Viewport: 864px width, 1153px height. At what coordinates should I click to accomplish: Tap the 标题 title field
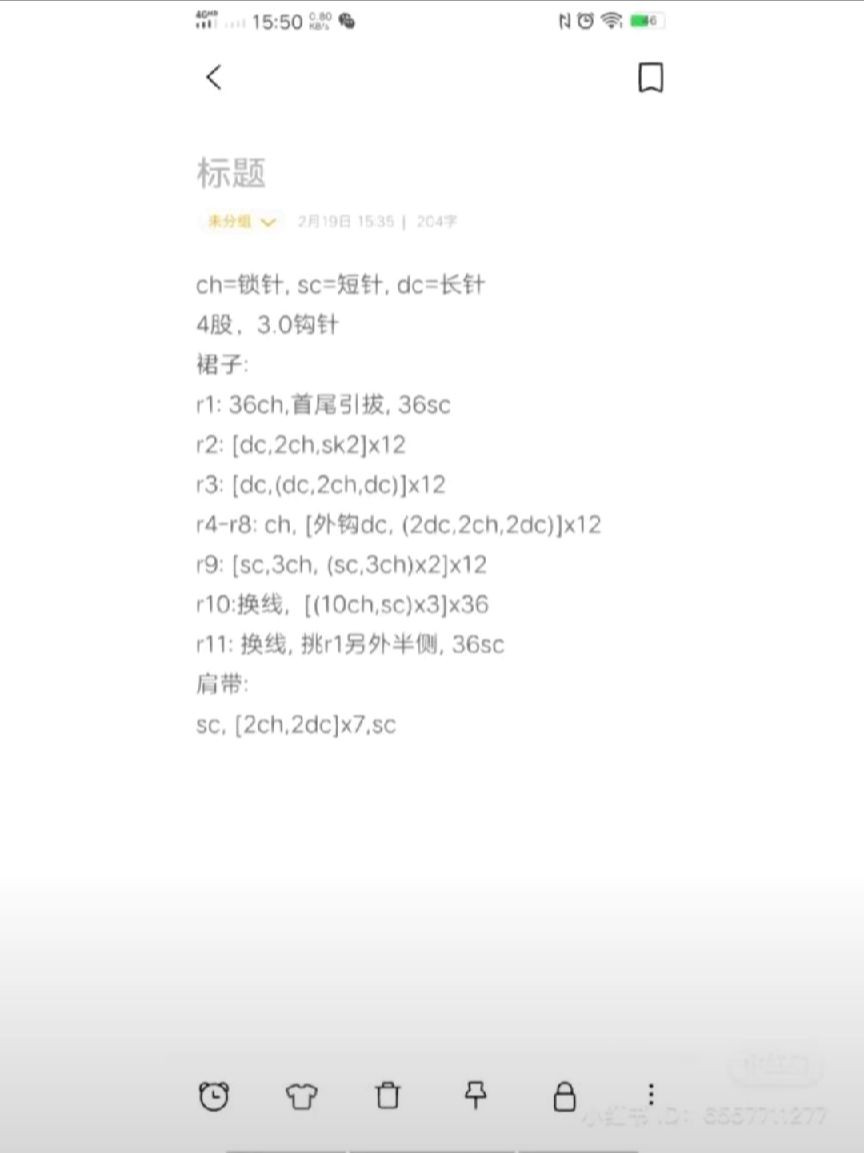point(232,174)
